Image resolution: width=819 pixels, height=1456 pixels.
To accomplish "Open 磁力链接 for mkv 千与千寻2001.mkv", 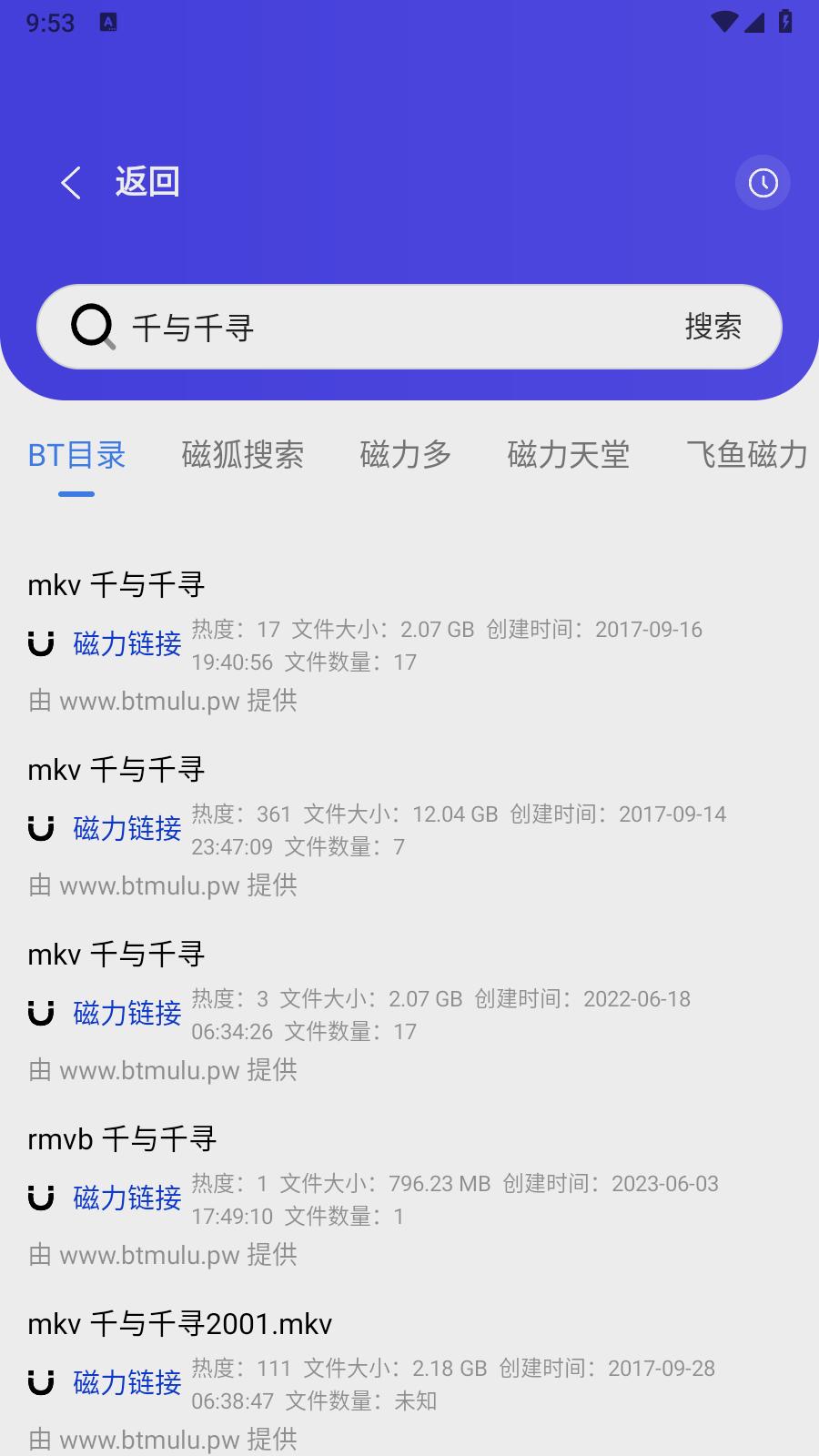I will click(126, 1382).
